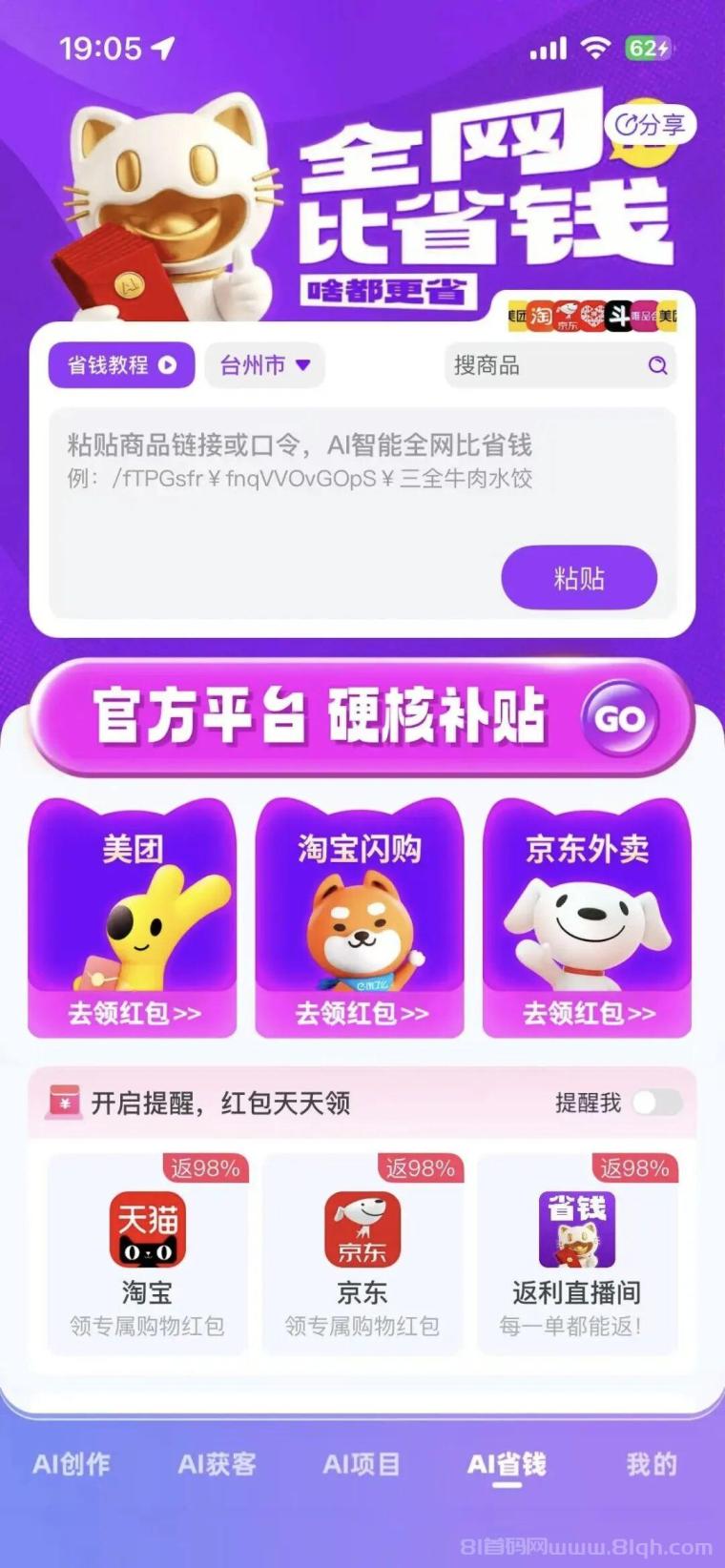The height and width of the screenshot is (1568, 725).
Task: Switch to the AI项目 tab
Action: coord(362,1464)
